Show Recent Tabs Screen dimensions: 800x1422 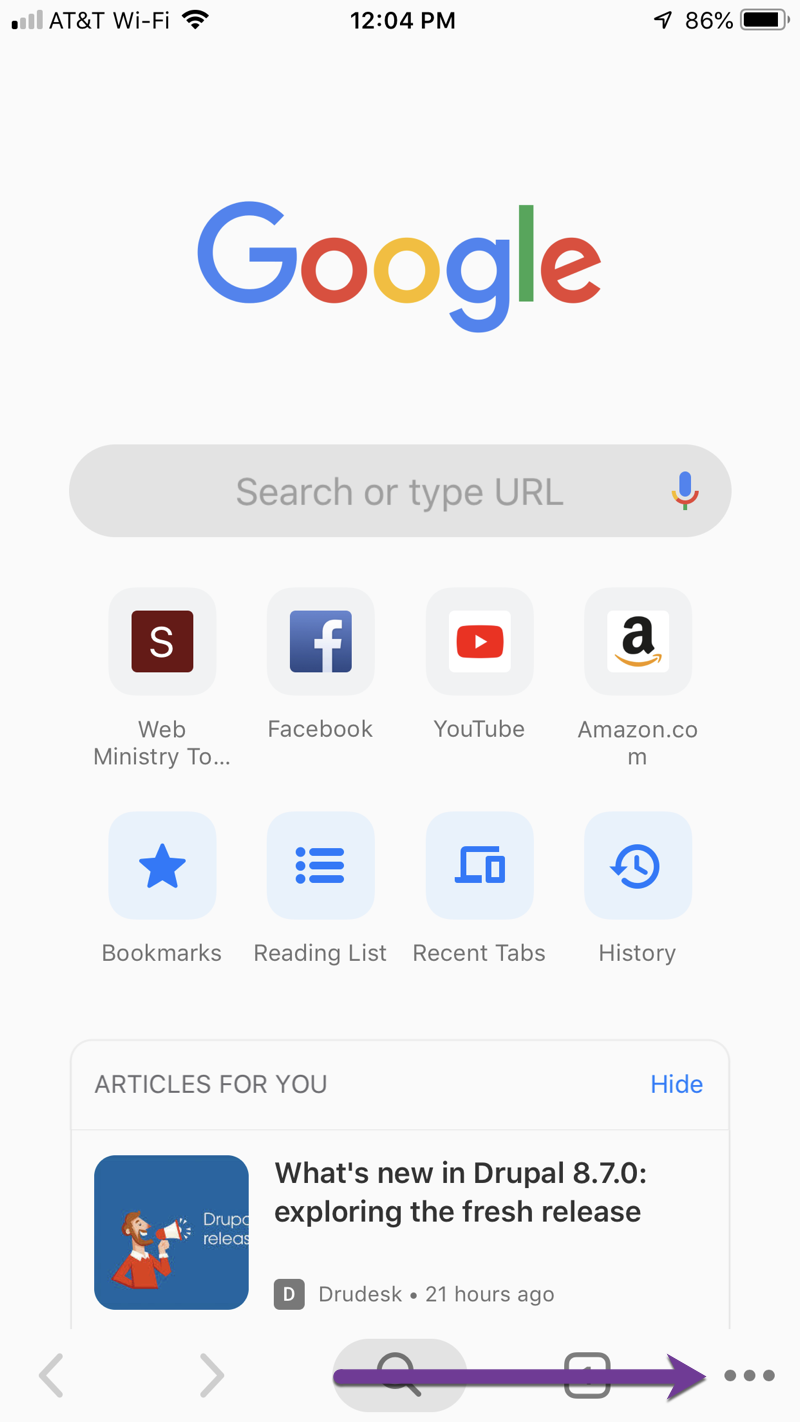[x=479, y=865]
